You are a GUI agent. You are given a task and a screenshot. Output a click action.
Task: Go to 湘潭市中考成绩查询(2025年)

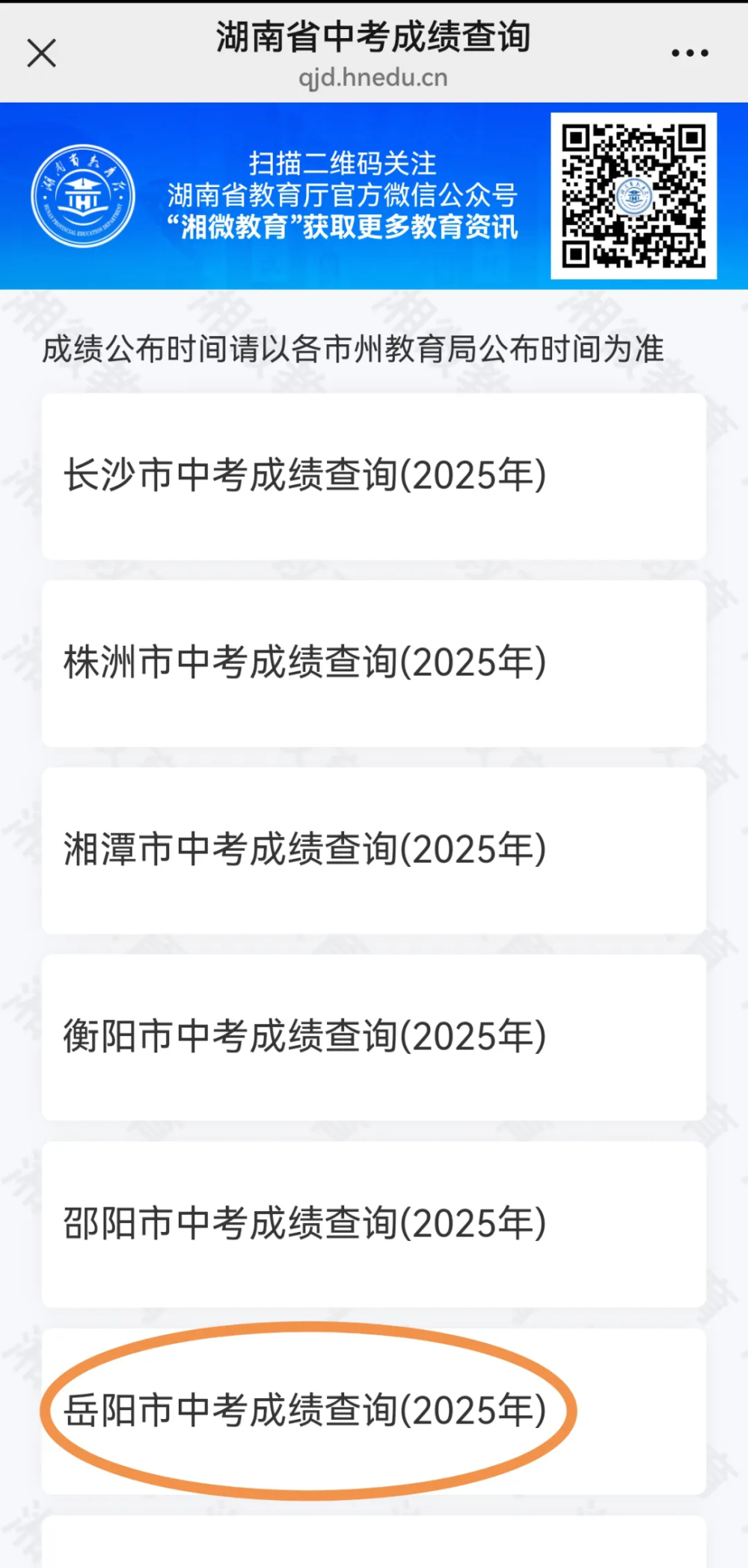374,850
